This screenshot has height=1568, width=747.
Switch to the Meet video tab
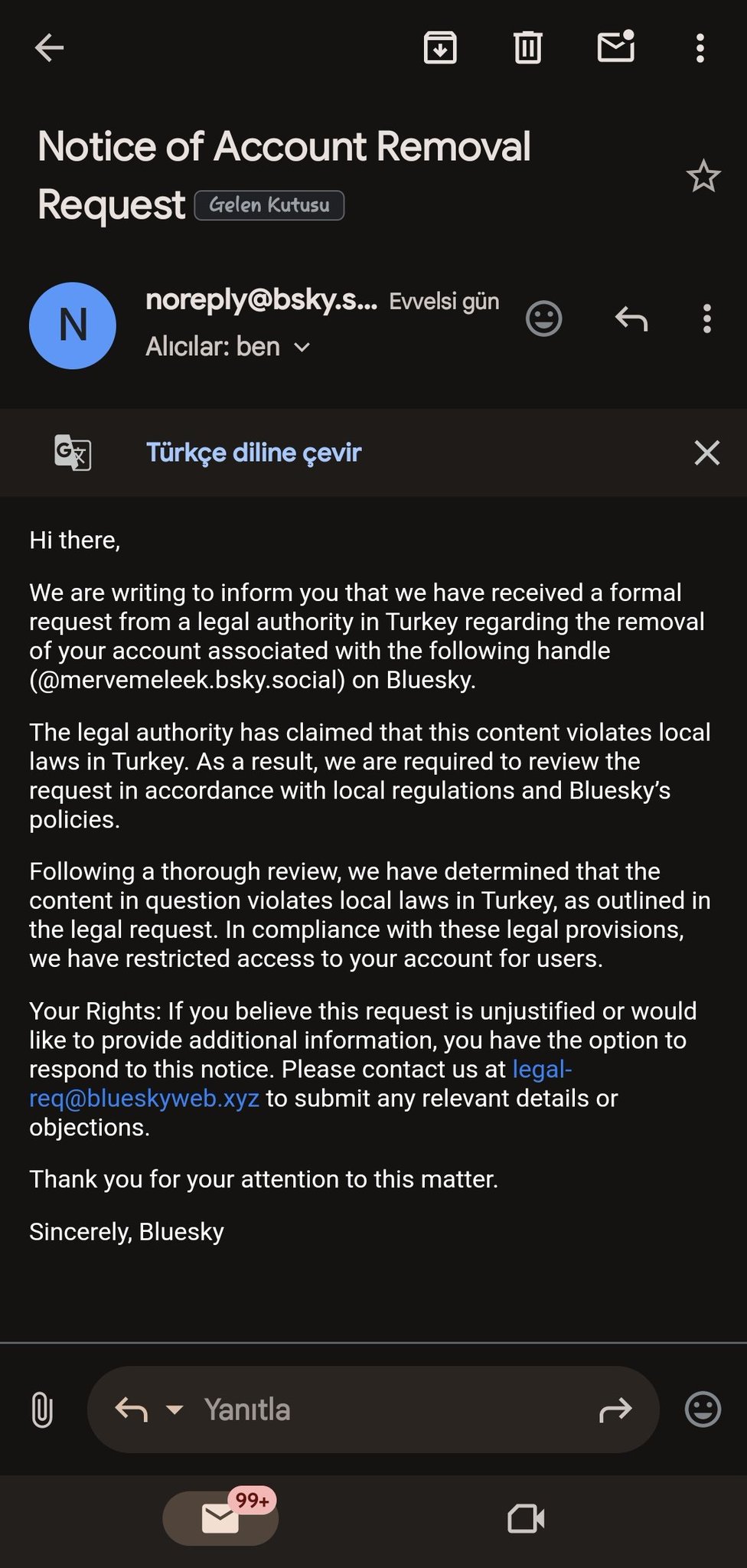point(527,1518)
